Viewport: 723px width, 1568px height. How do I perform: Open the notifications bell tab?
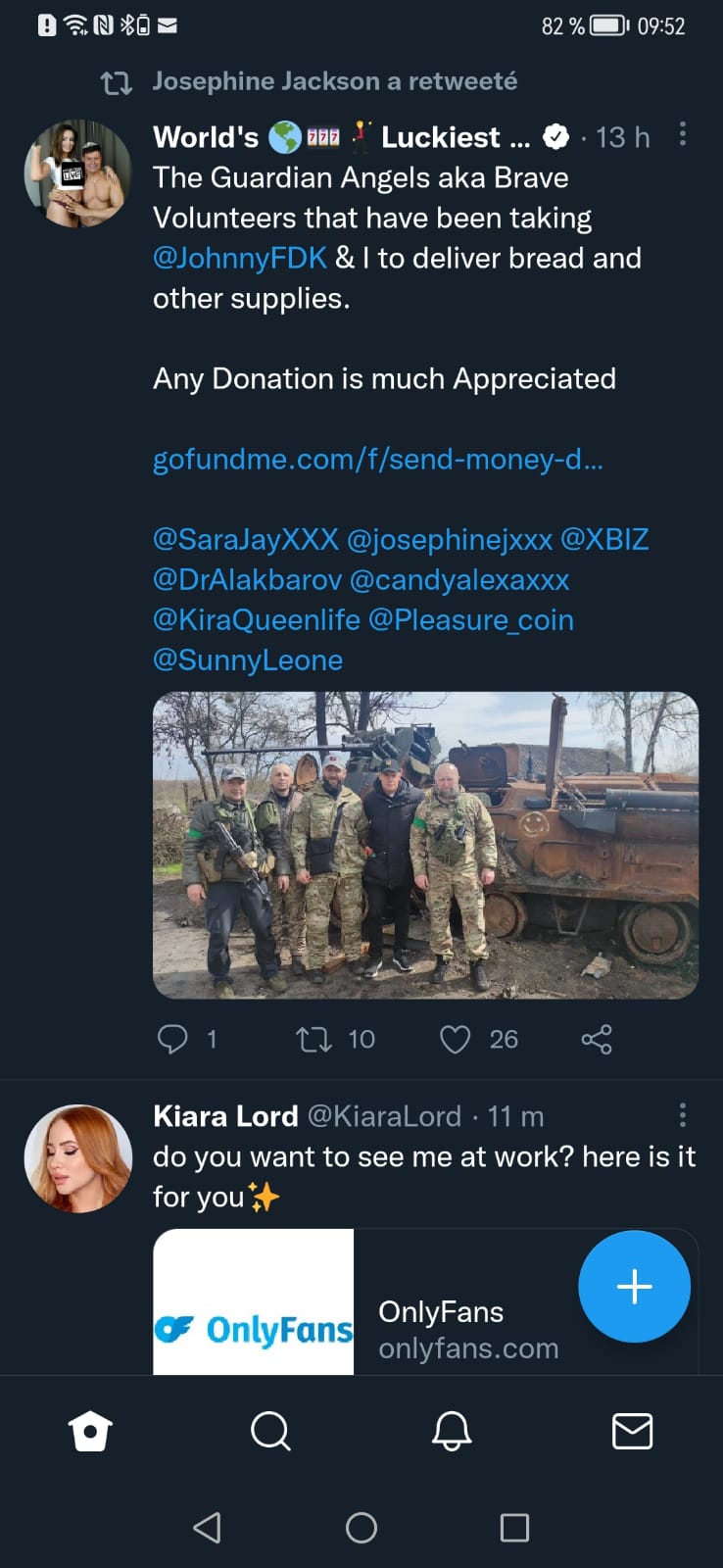click(x=452, y=1431)
